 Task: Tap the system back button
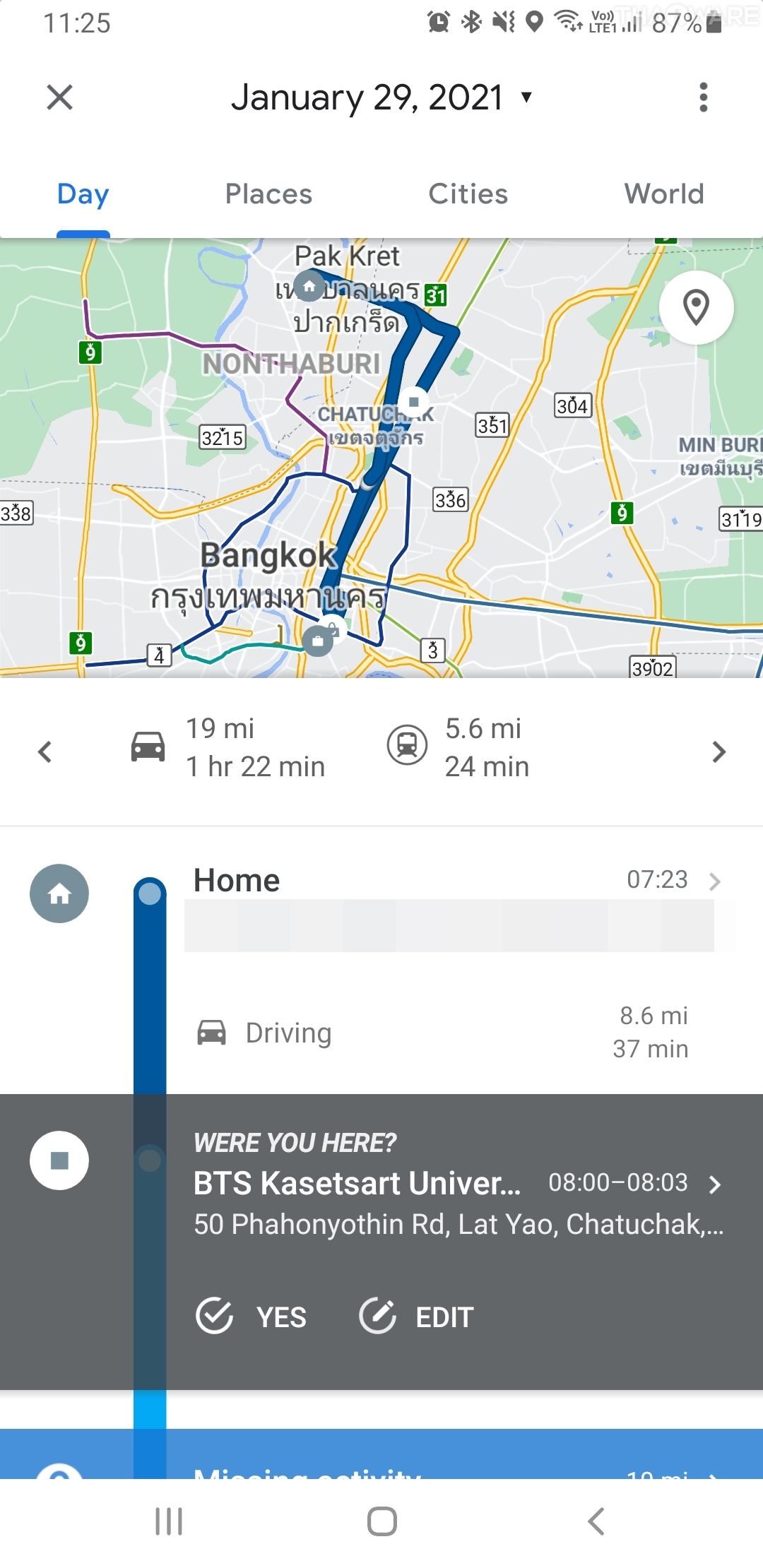tap(596, 1521)
